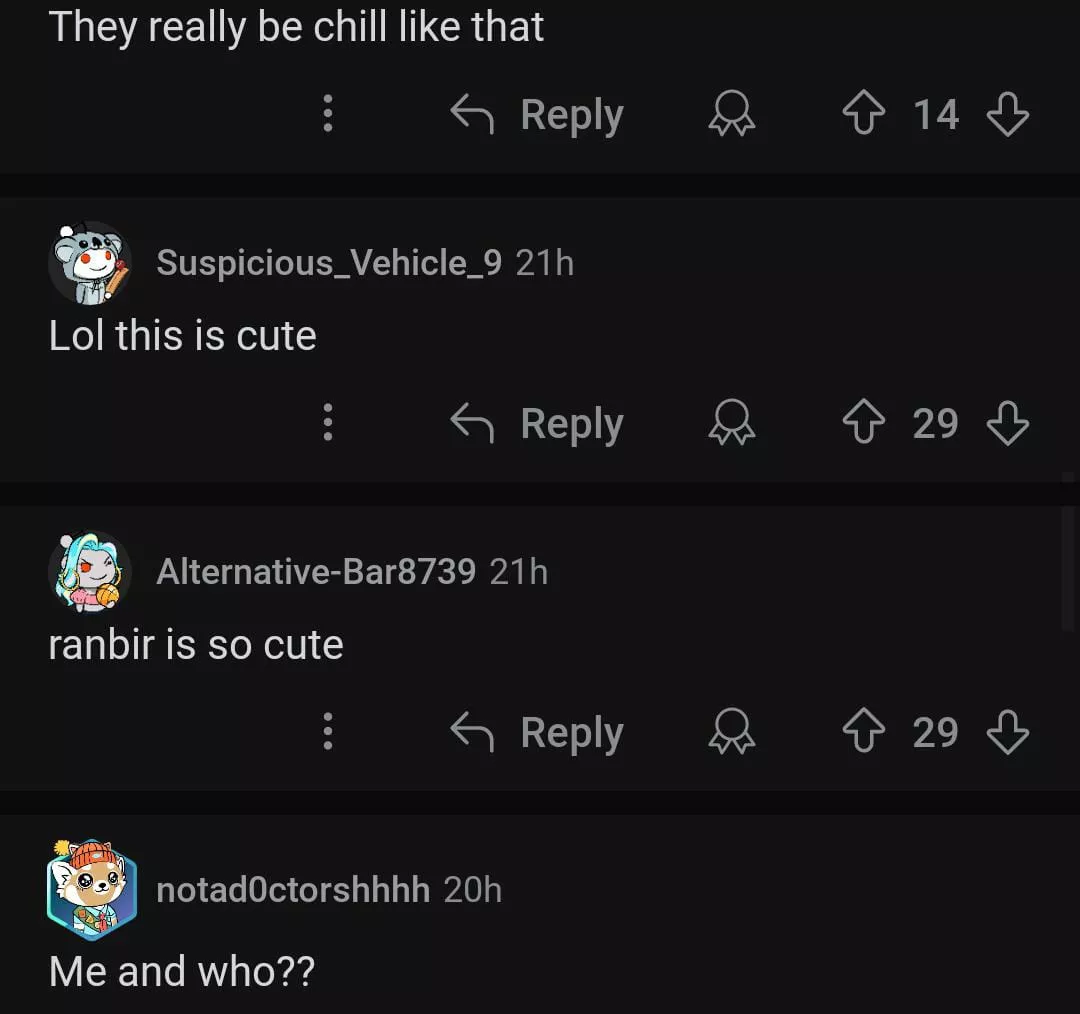Open more options on Suspicious_Vehicle_9's comment
The height and width of the screenshot is (1014, 1080).
click(326, 424)
